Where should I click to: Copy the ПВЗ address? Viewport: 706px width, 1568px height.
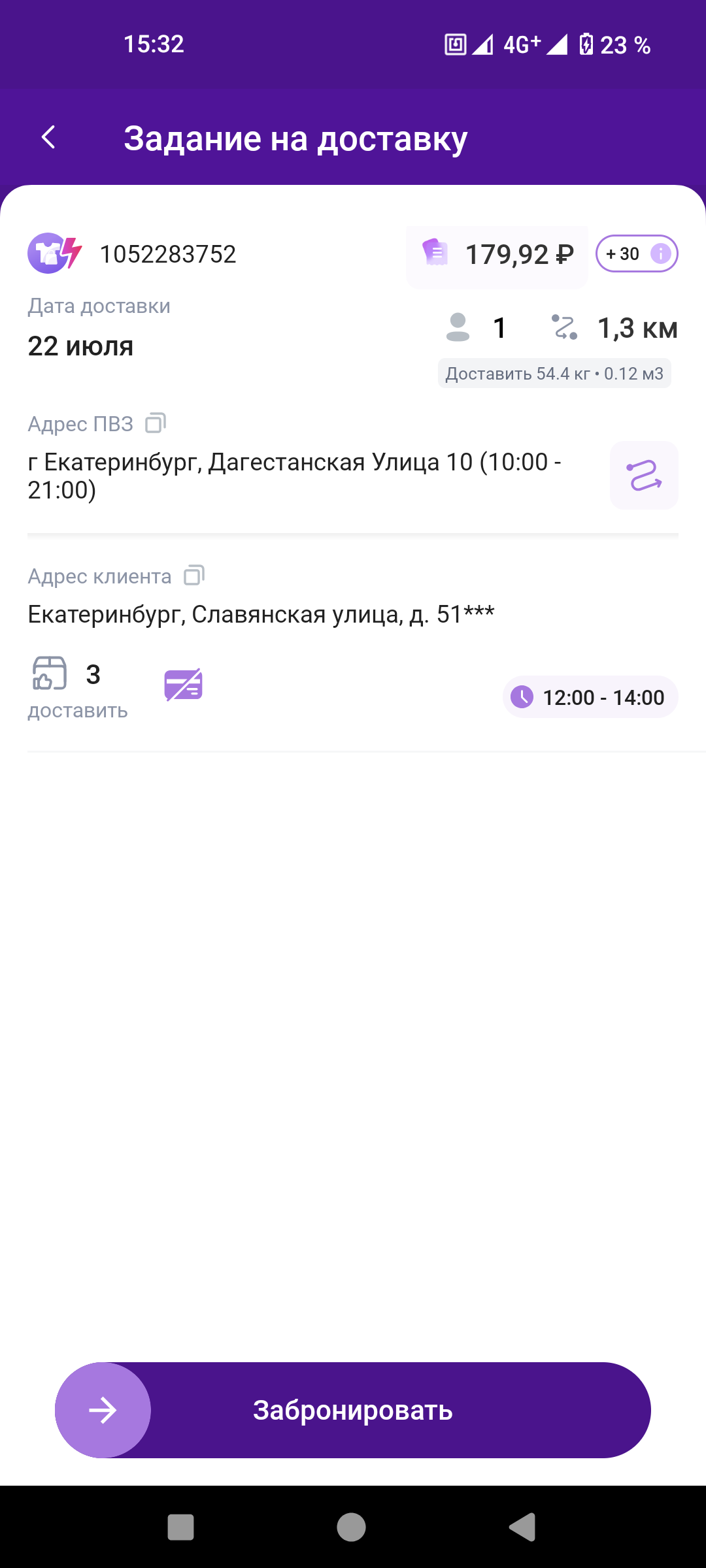pyautogui.click(x=156, y=423)
